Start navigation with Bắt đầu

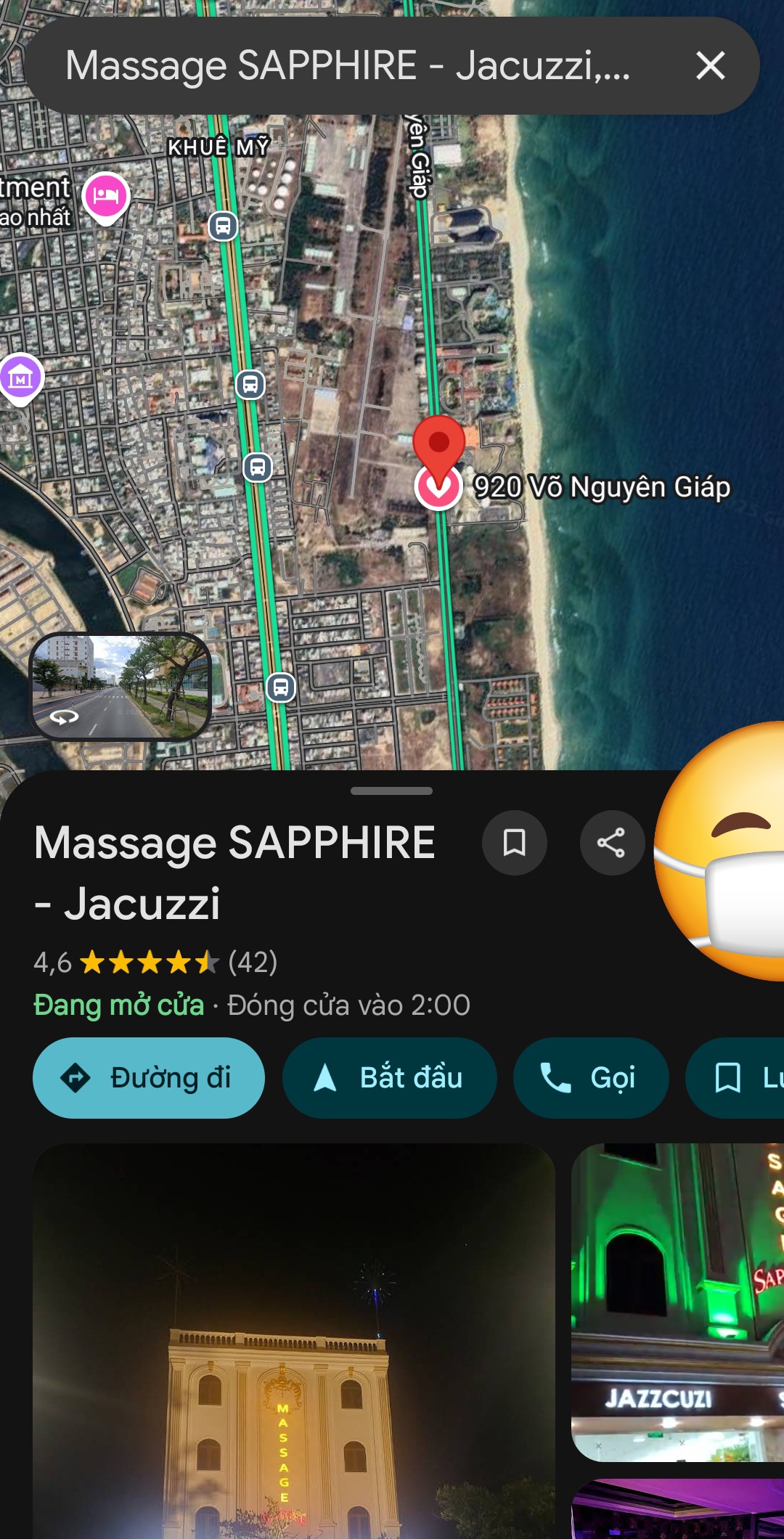[x=389, y=1078]
